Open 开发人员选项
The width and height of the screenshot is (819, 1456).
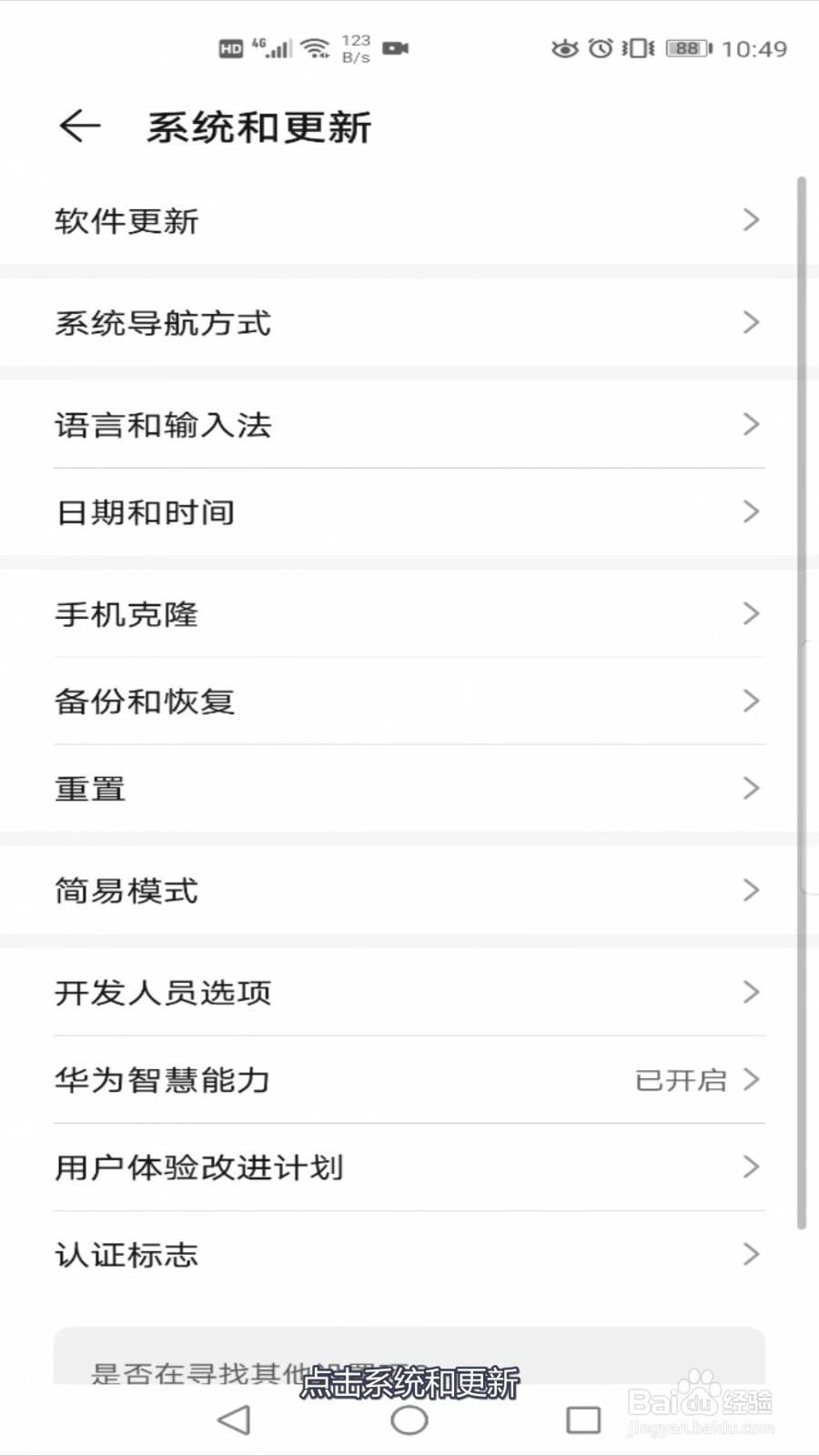click(x=162, y=993)
